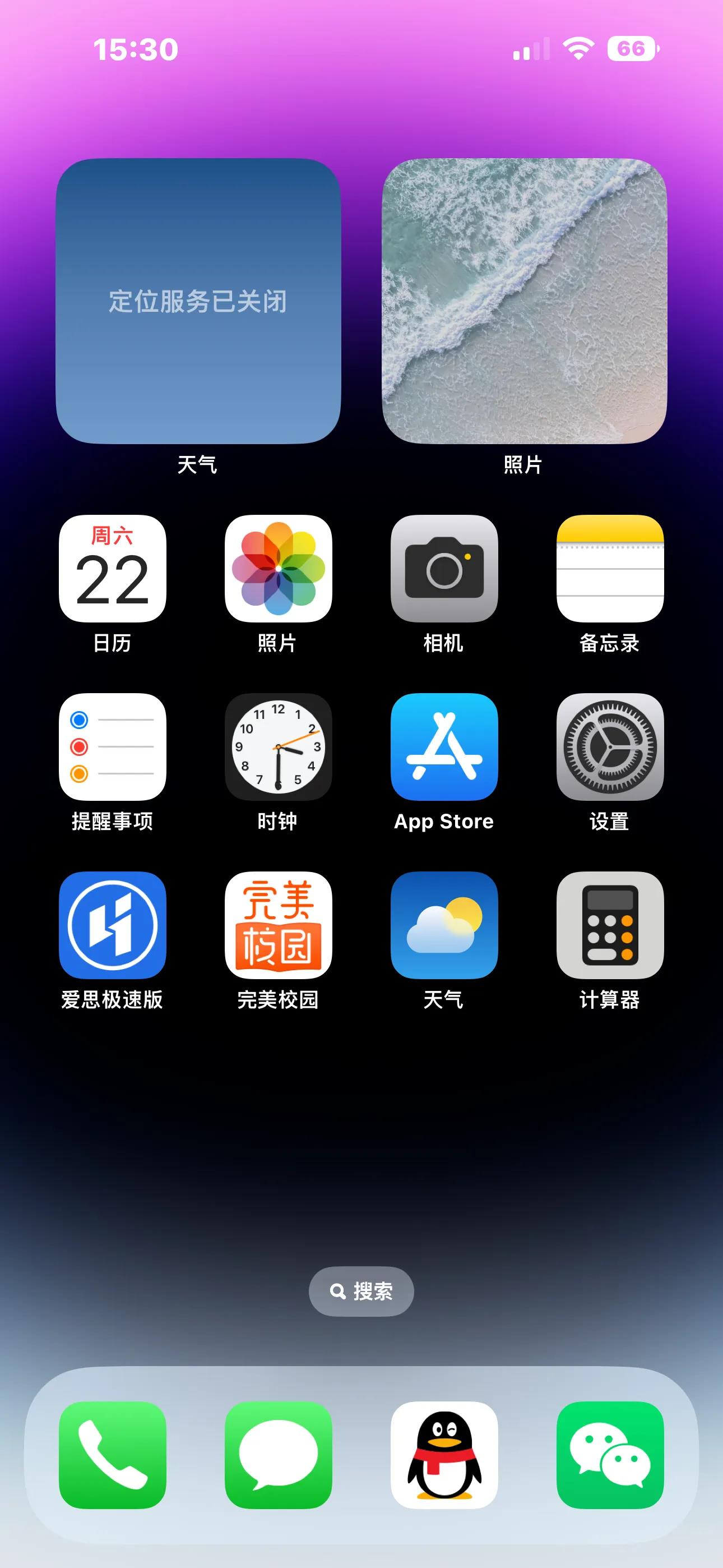Open the 照片 photo widget
The image size is (723, 1568).
point(524,301)
